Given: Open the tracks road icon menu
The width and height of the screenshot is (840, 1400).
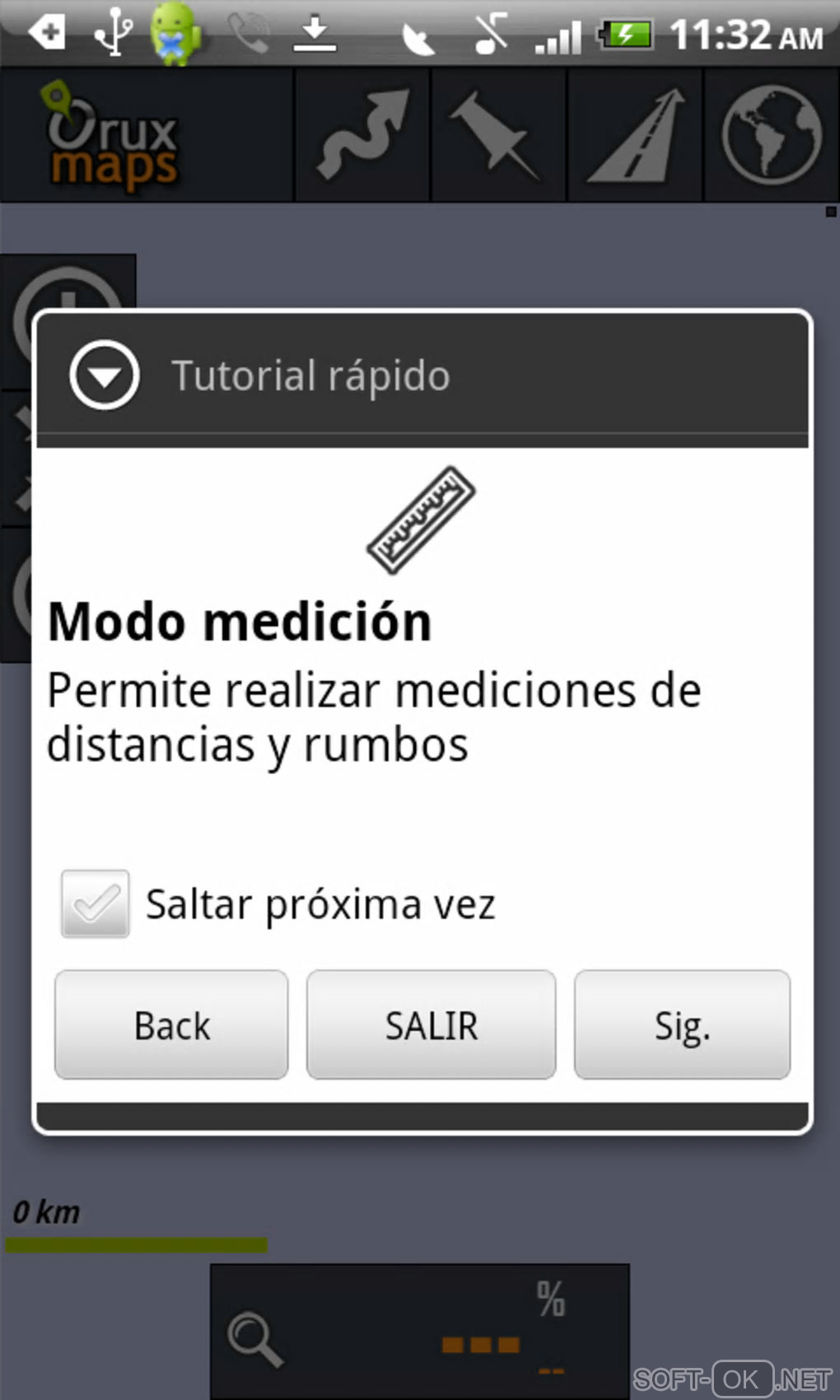Looking at the screenshot, I should pos(635,135).
